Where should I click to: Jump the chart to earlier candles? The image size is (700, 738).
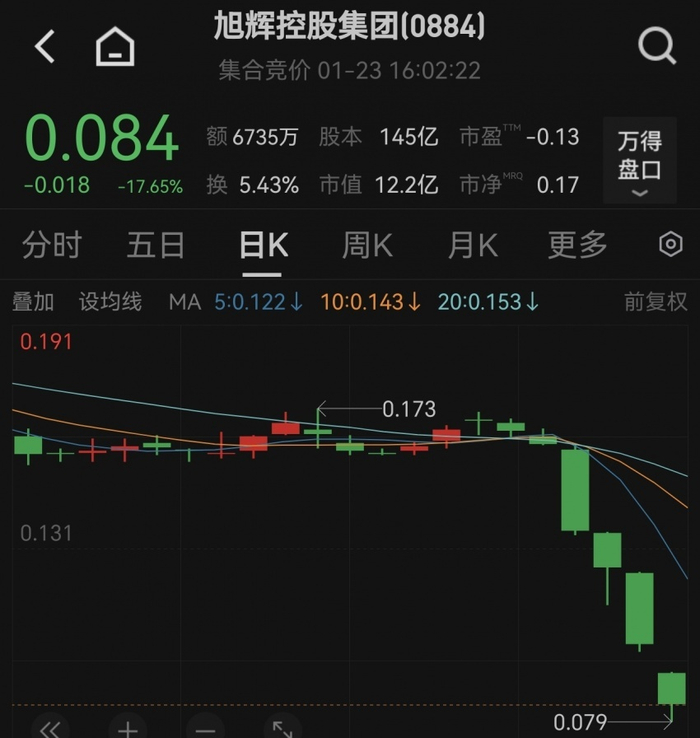tap(49, 728)
